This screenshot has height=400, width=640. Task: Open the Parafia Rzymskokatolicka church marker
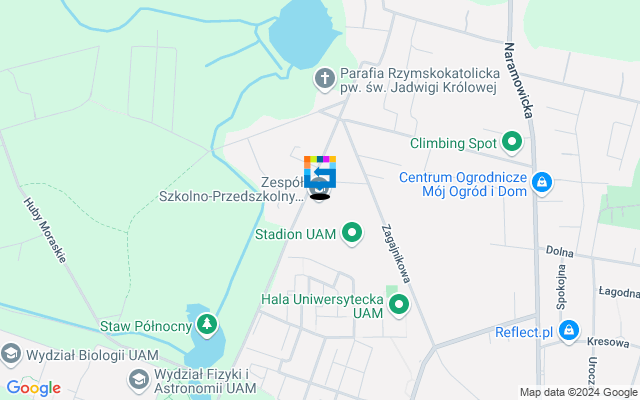324,78
